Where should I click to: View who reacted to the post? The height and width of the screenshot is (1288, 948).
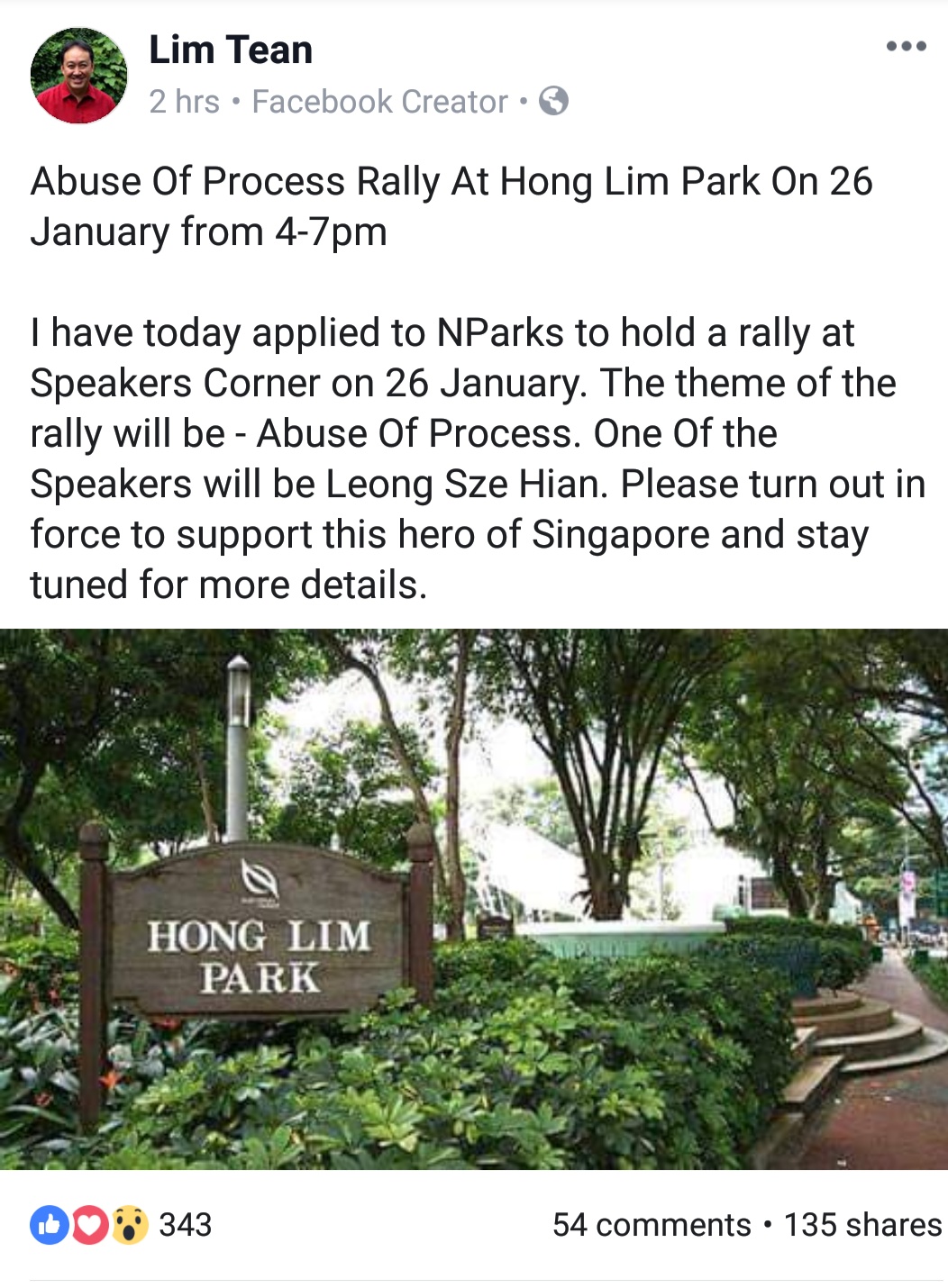click(122, 1225)
